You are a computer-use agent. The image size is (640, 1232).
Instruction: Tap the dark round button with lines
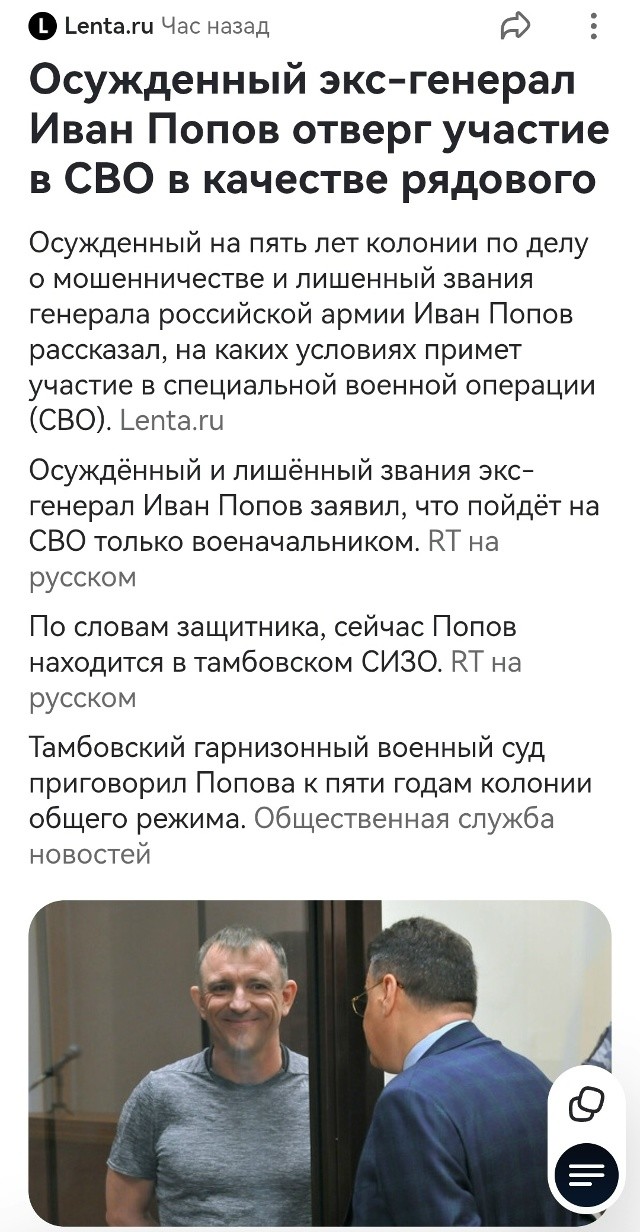(x=586, y=1175)
